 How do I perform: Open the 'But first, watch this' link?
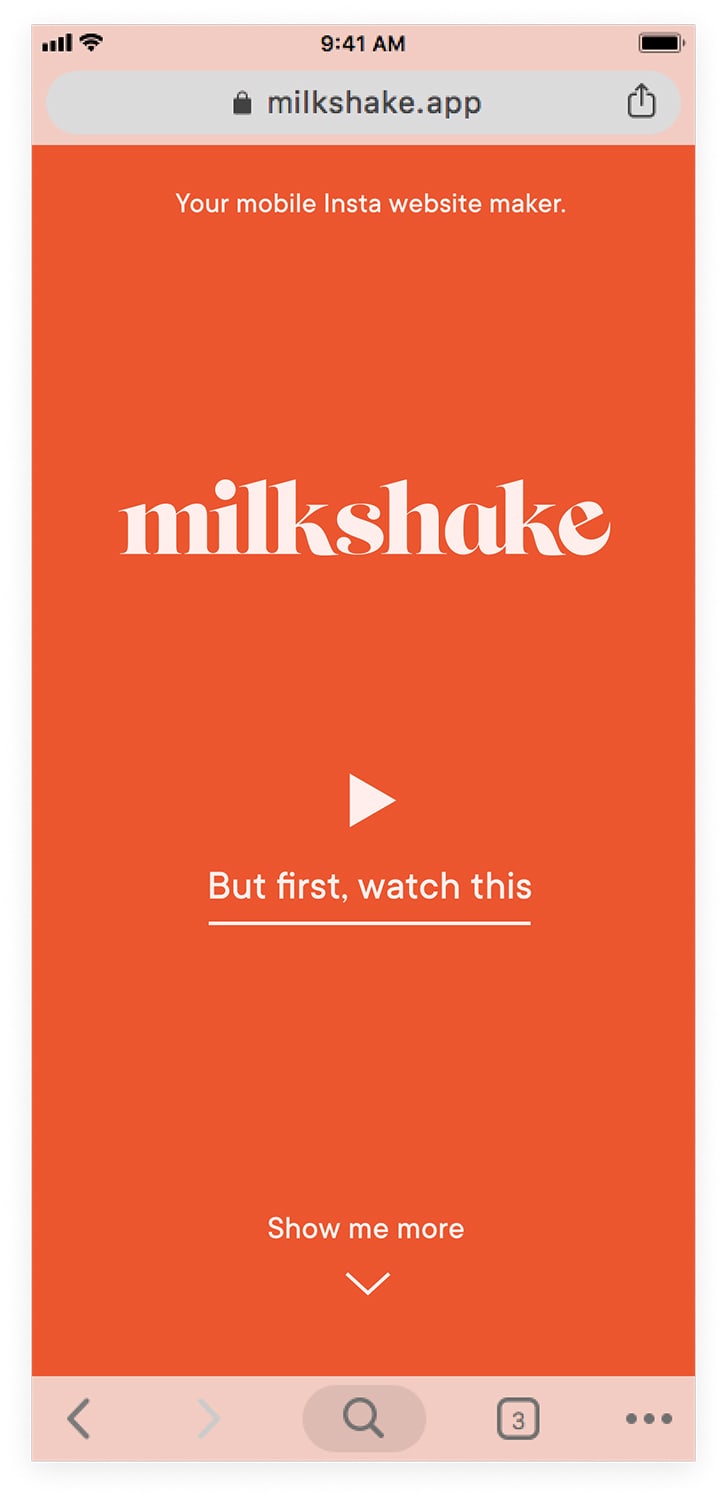point(369,887)
